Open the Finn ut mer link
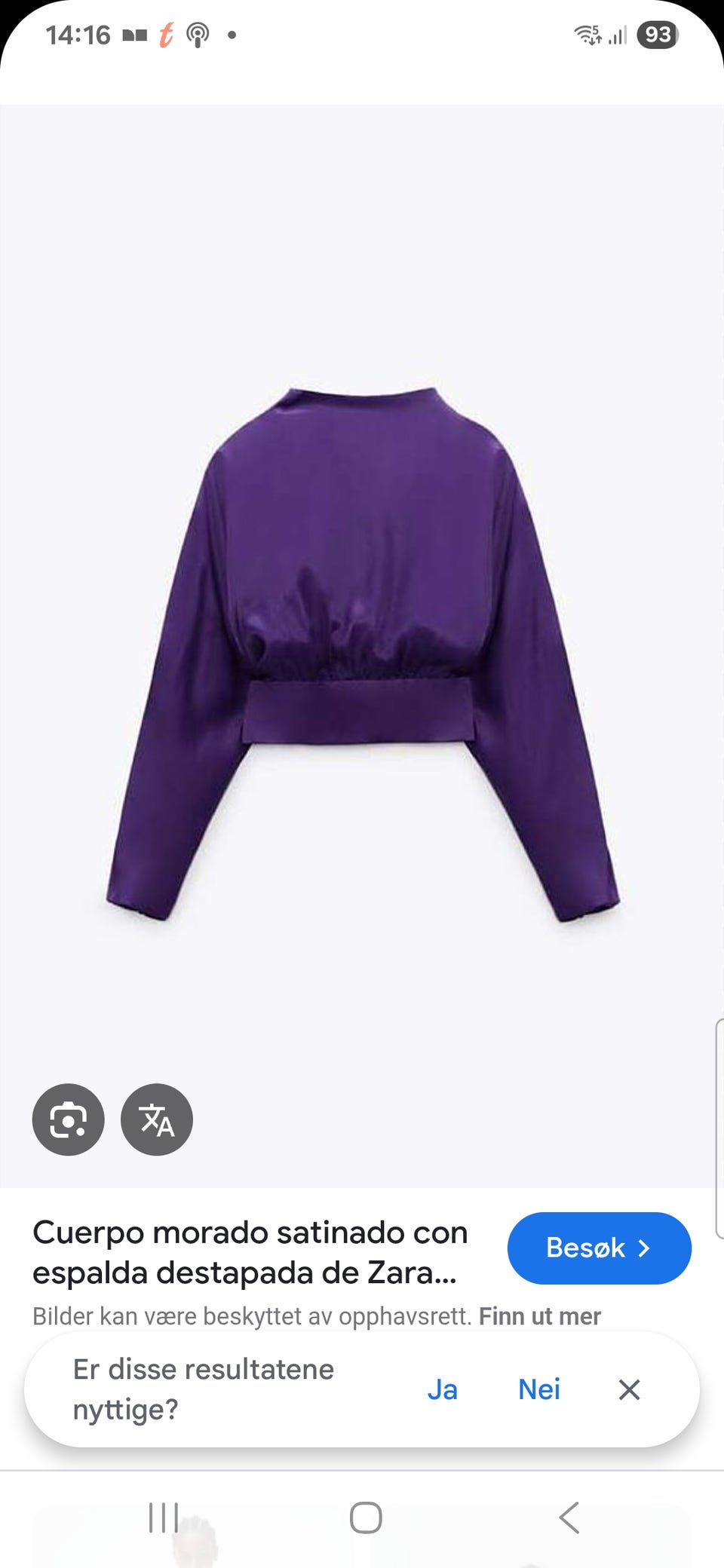 point(539,1316)
